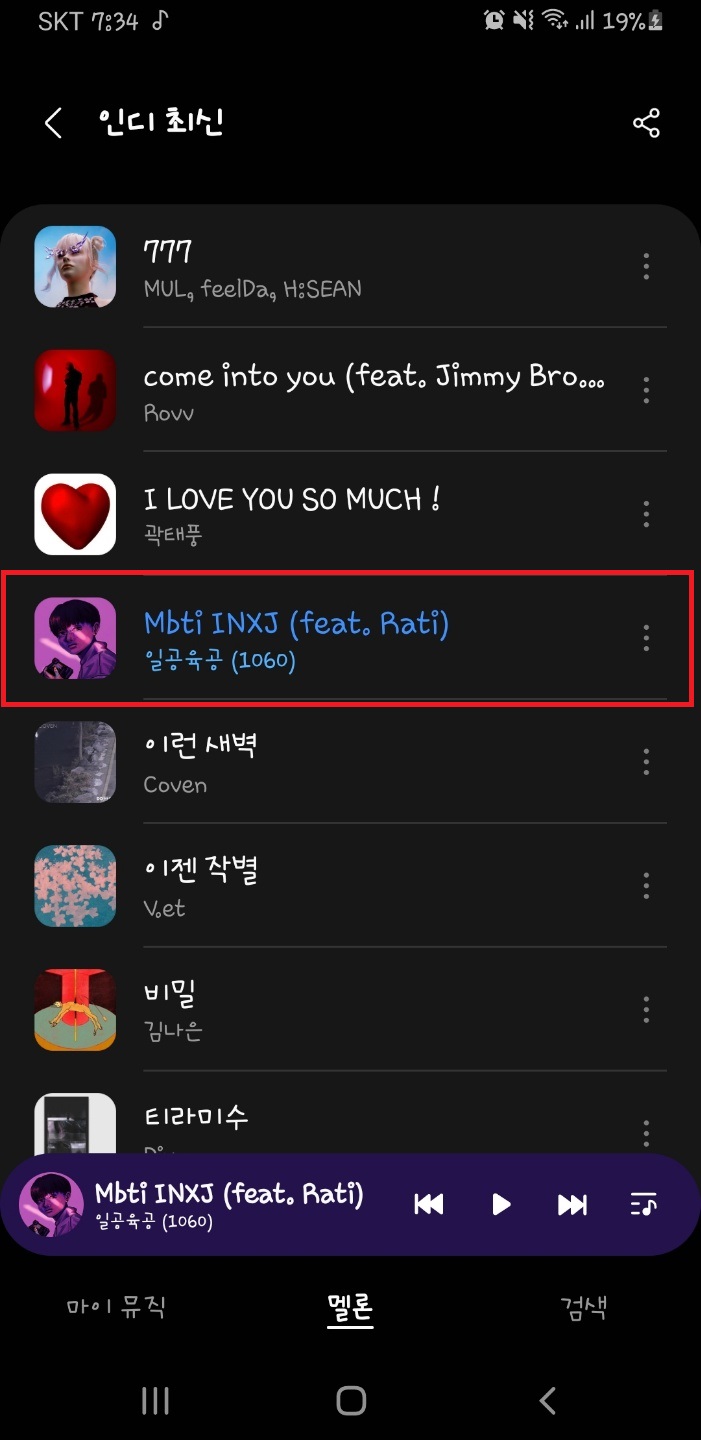
Task: Open more options for come into you
Action: click(x=646, y=390)
